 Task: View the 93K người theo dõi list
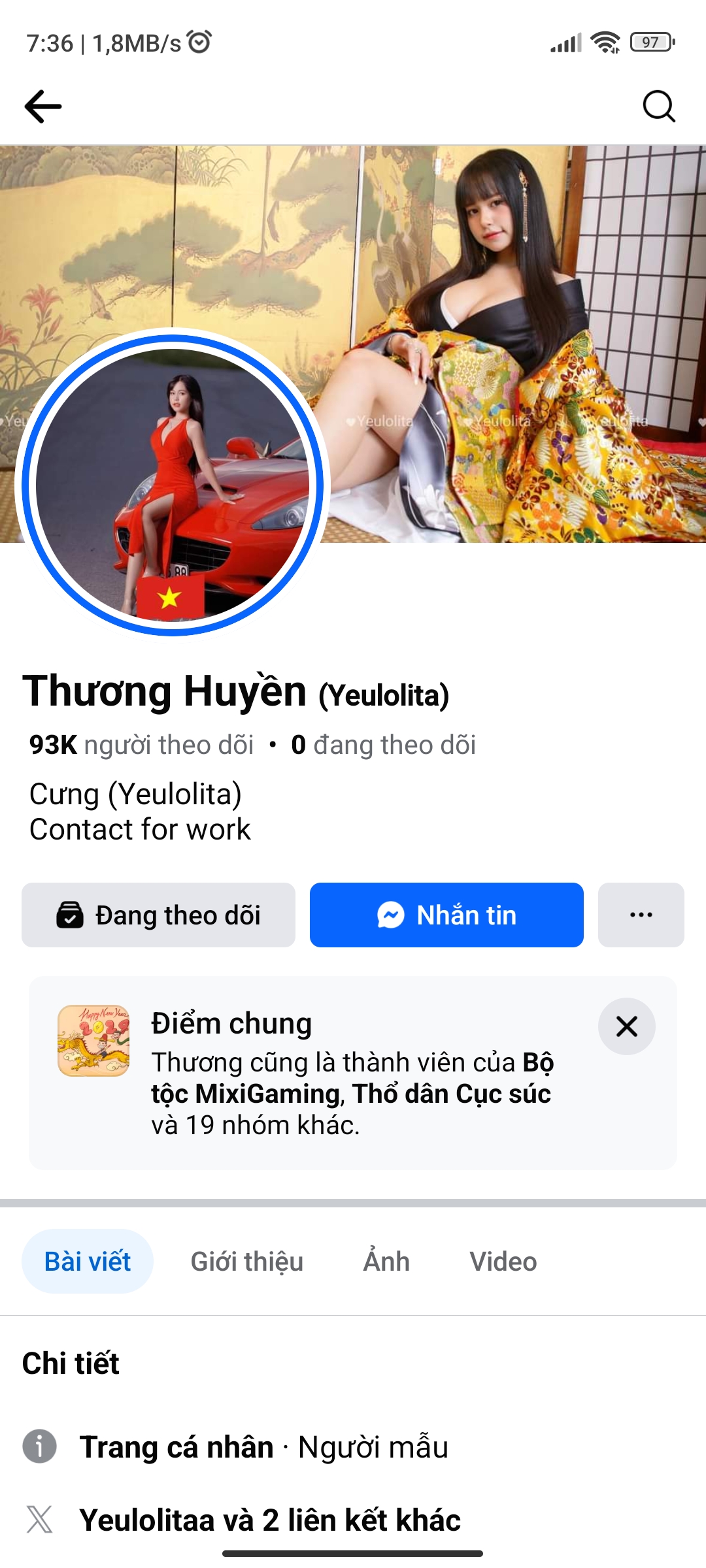pyautogui.click(x=141, y=745)
